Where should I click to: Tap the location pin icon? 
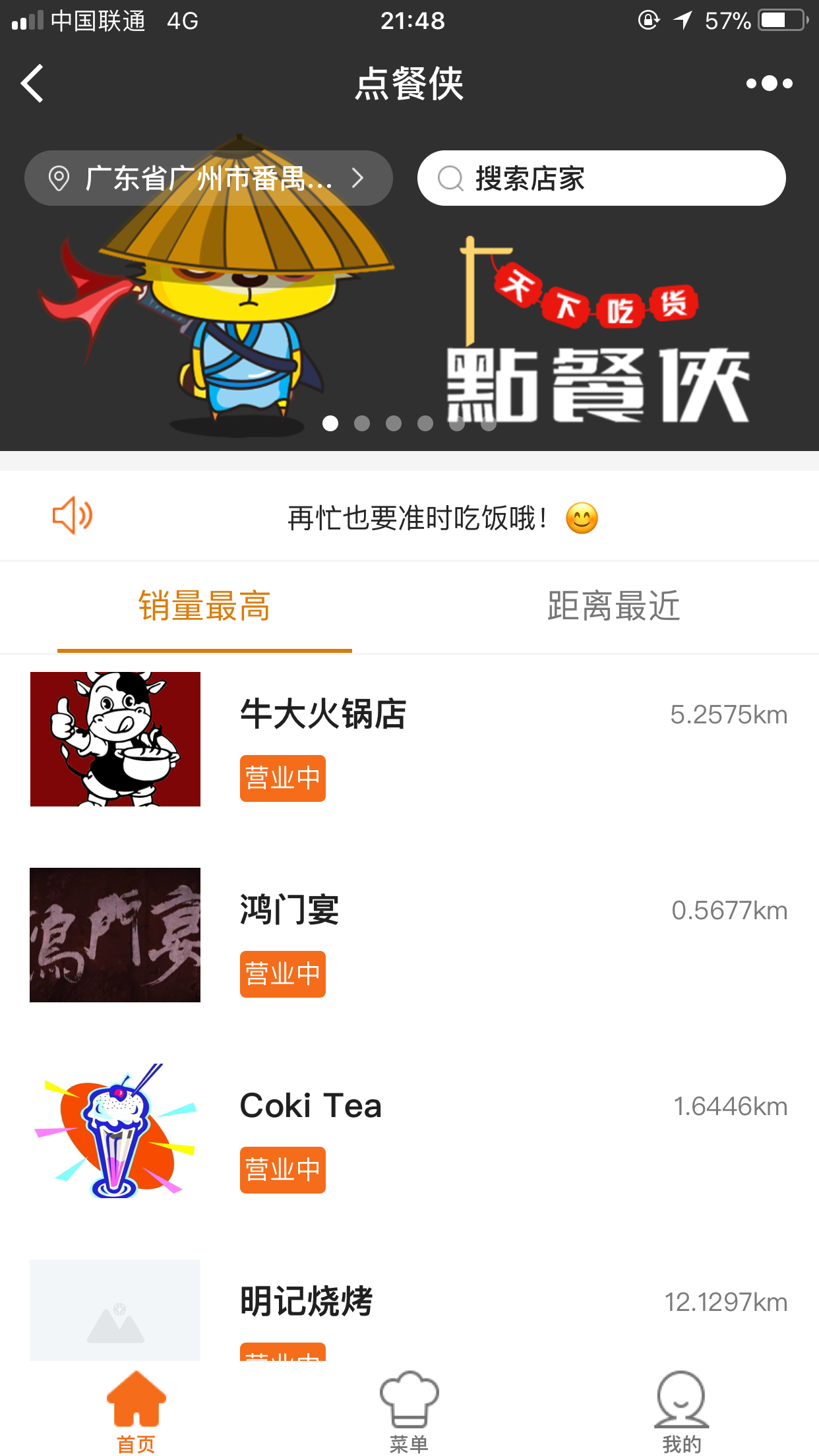click(x=59, y=177)
